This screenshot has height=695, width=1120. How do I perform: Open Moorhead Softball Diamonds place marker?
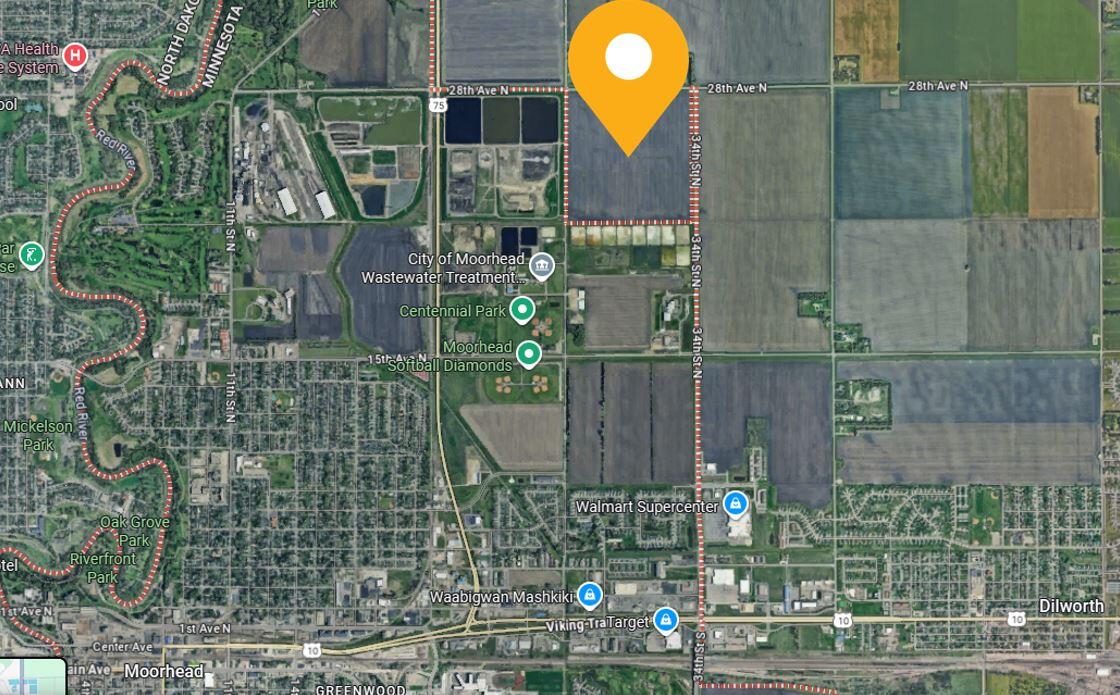528,353
